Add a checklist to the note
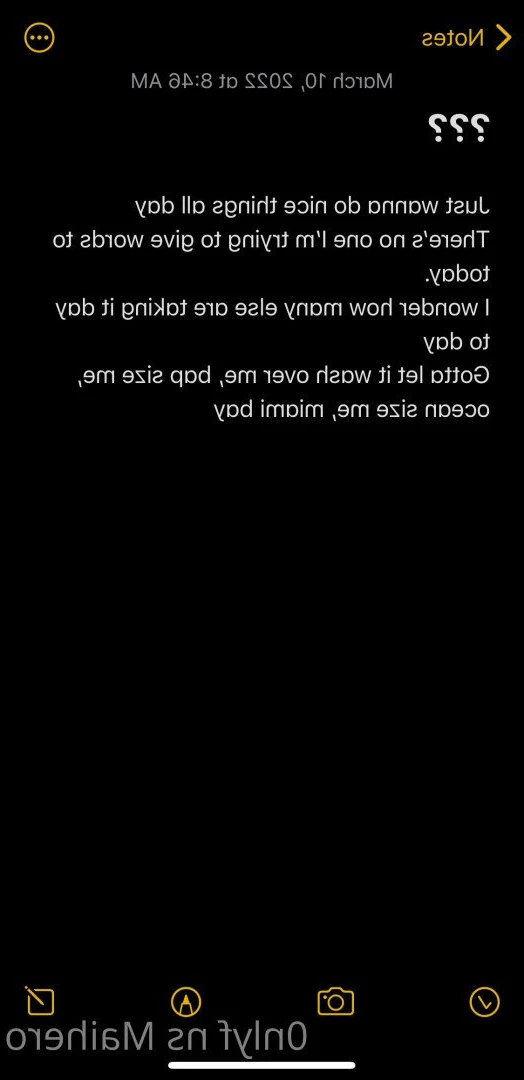This screenshot has width=524, height=1080. tap(485, 1001)
